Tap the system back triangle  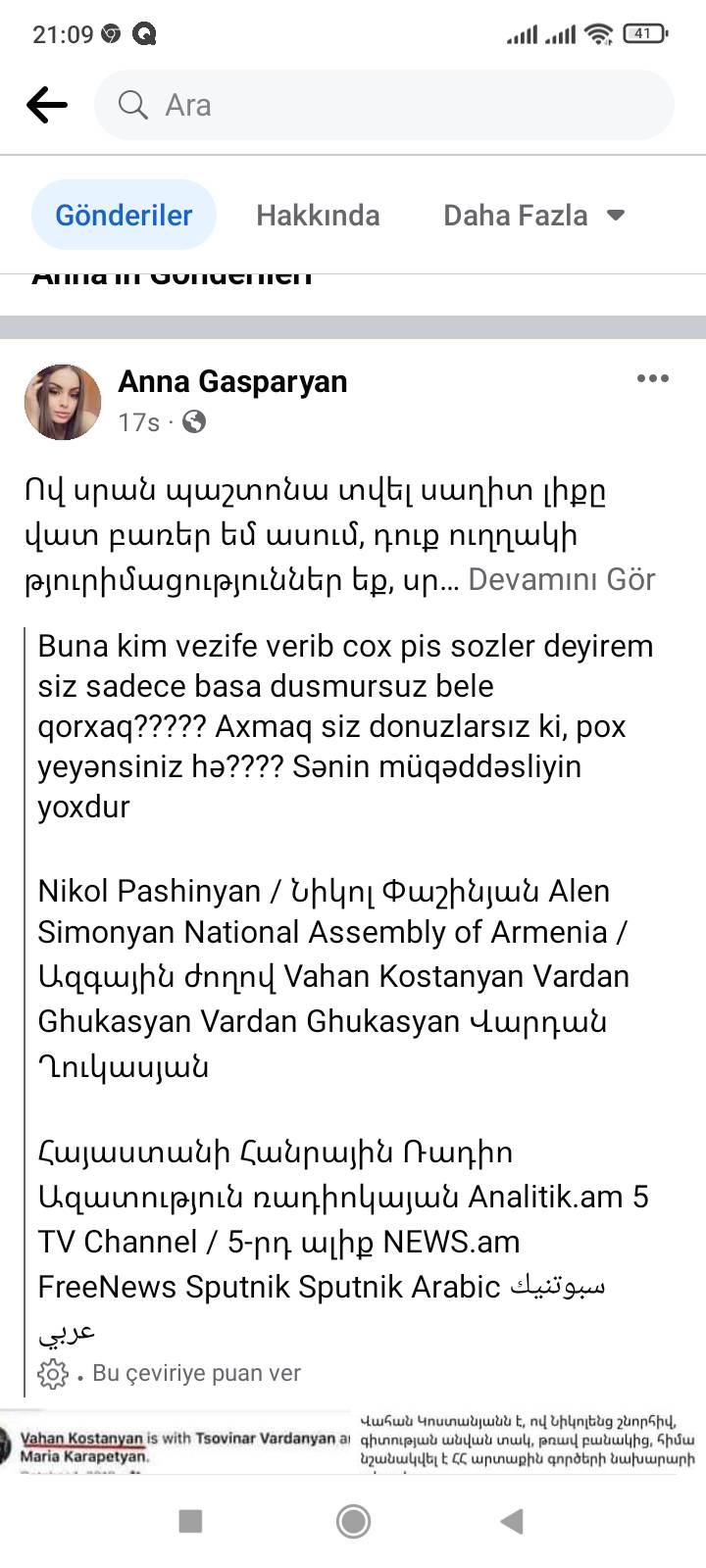[511, 1520]
